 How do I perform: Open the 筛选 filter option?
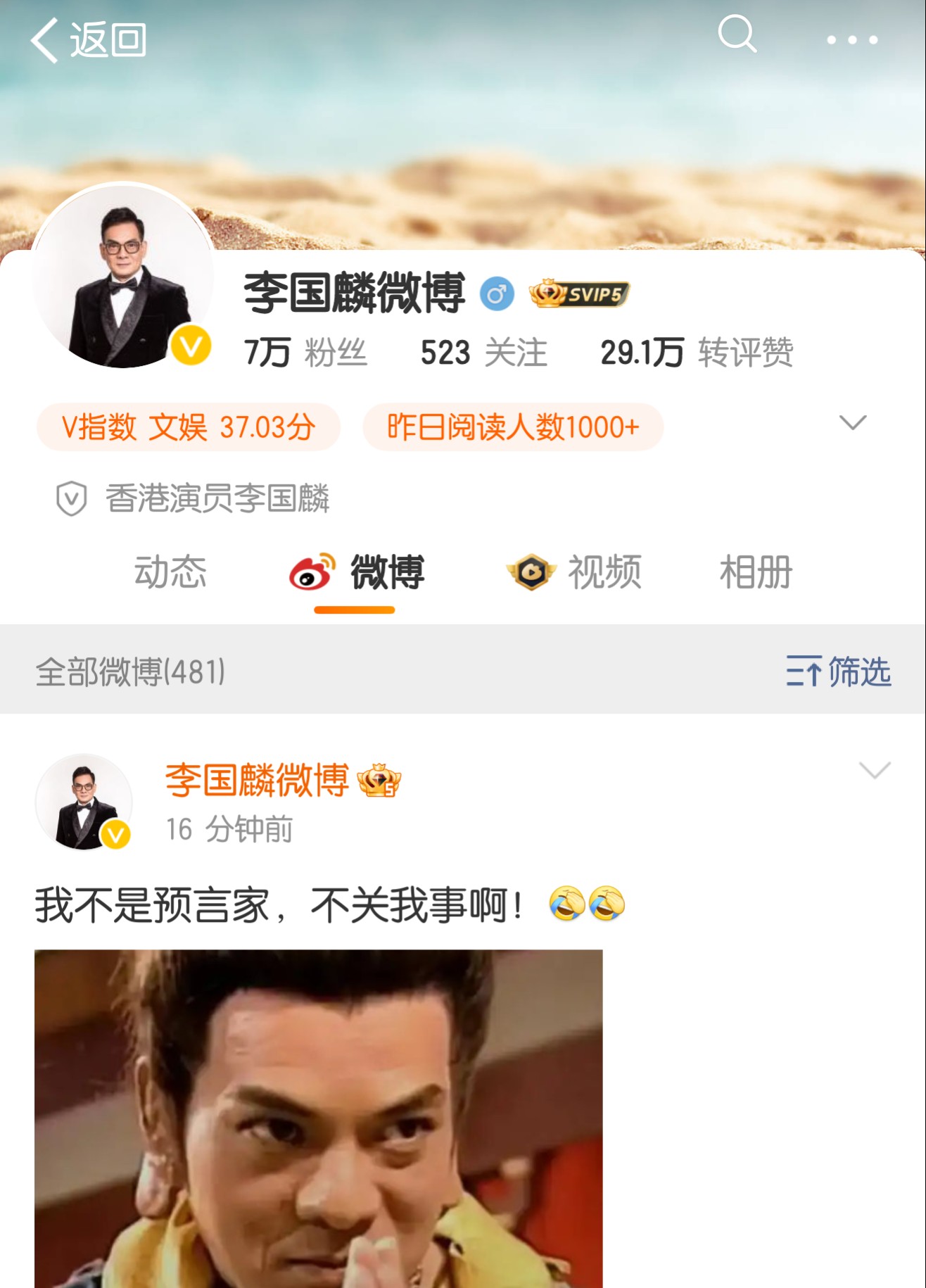pyautogui.click(x=839, y=671)
